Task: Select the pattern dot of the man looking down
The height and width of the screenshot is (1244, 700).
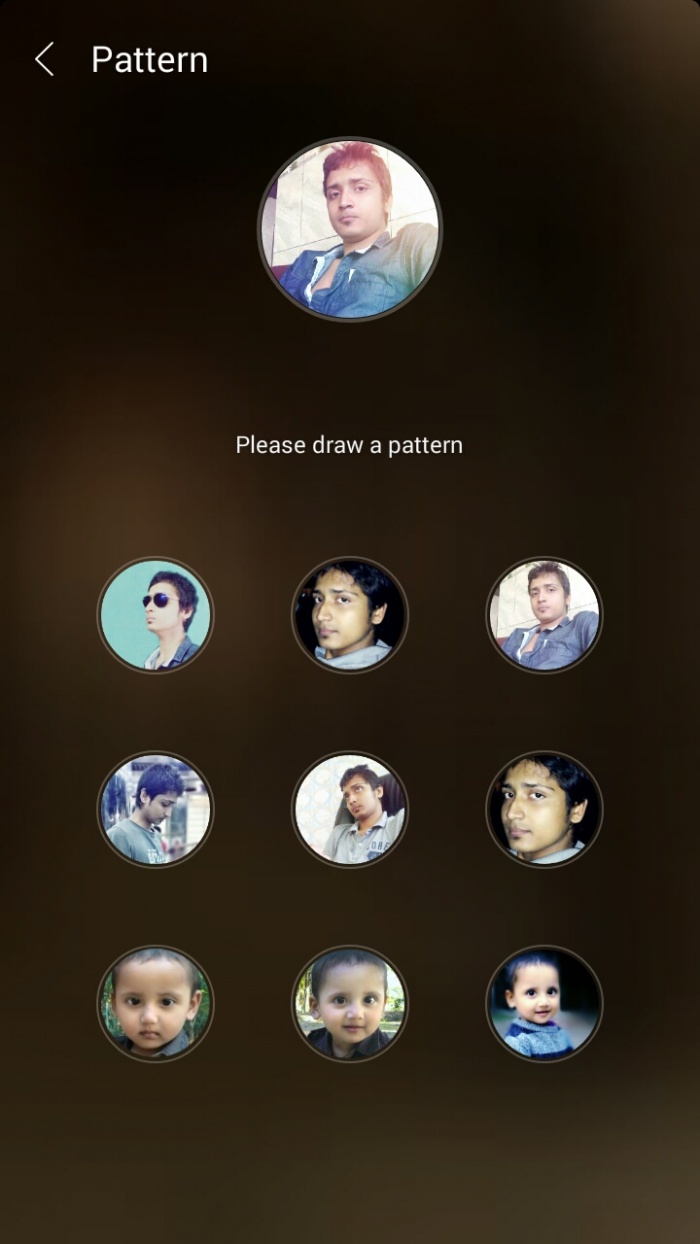Action: pos(155,809)
